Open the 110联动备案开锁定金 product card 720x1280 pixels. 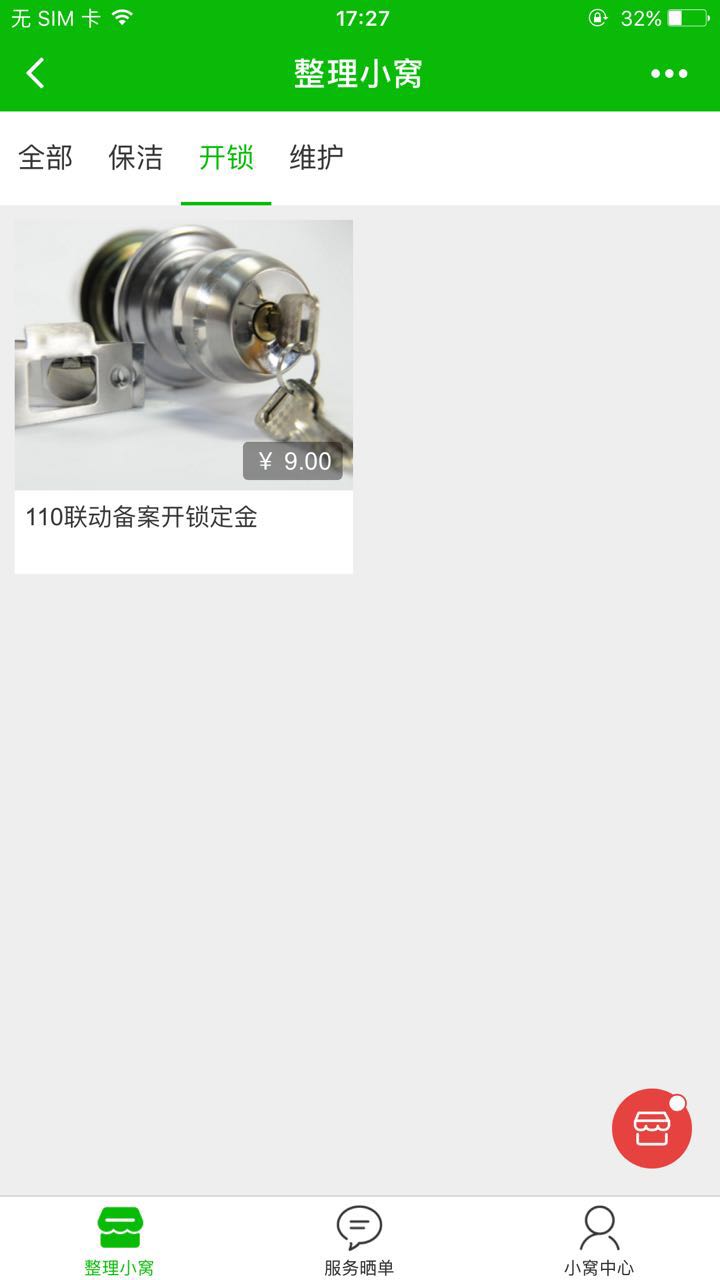point(184,396)
